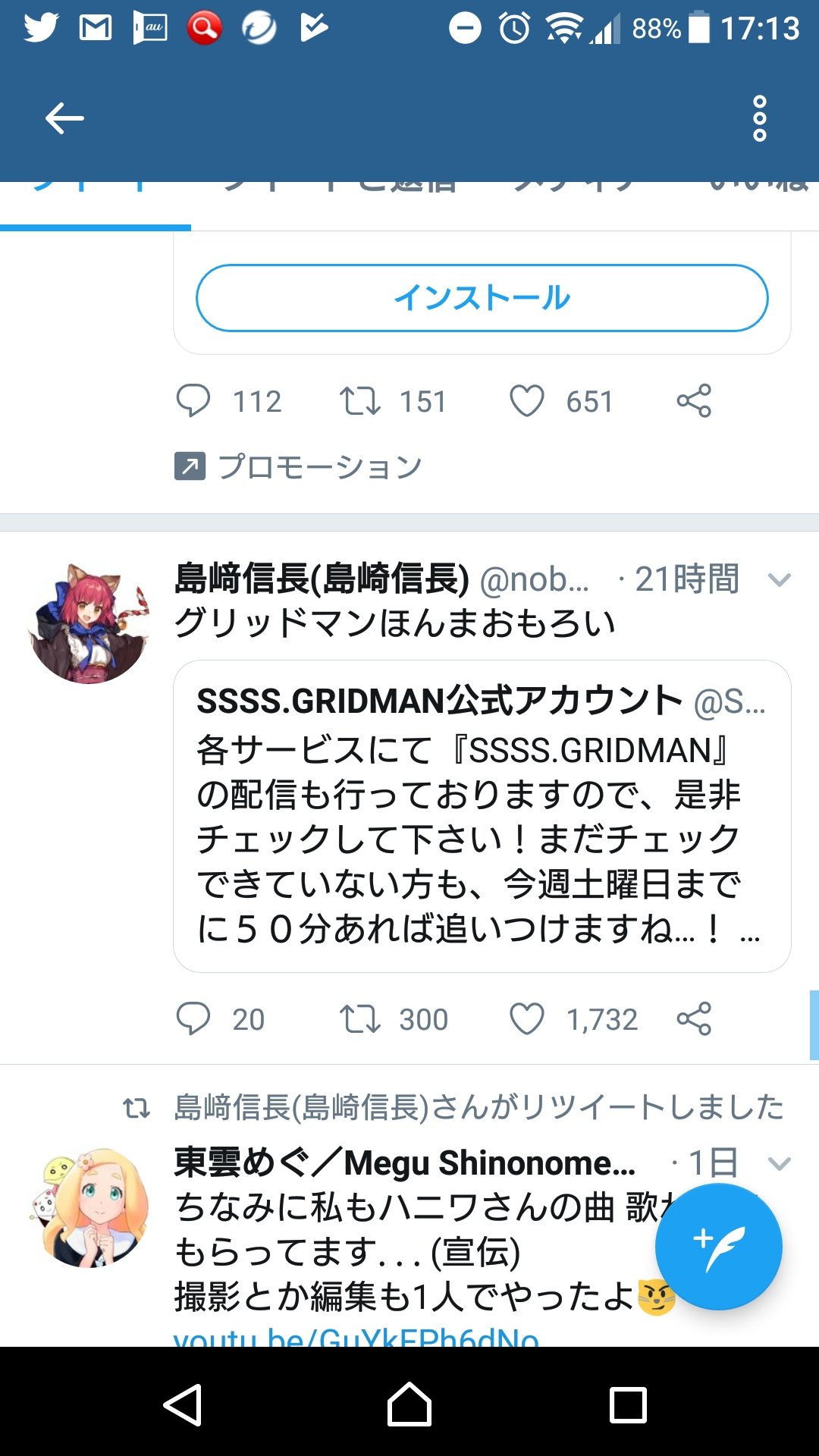Share the promoted tweet
819x1456 pixels.
point(694,400)
